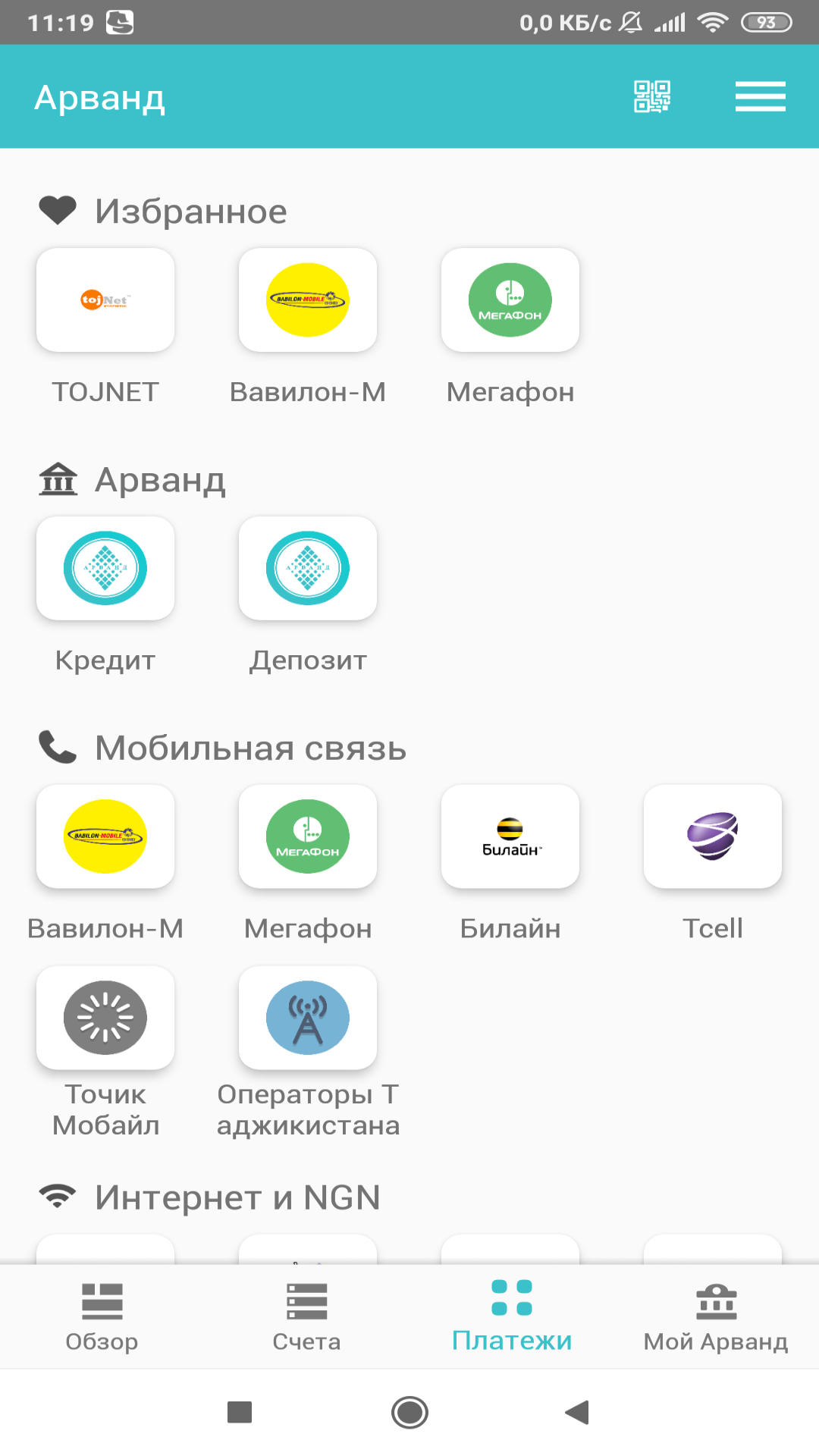The image size is (819, 1456).
Task: Select the Кредит service icon
Action: click(105, 569)
